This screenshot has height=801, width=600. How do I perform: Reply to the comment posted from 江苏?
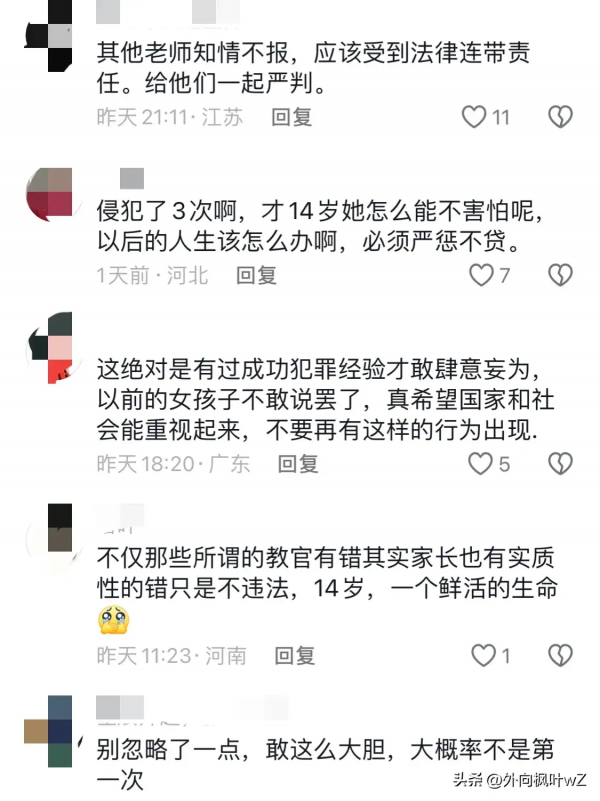pyautogui.click(x=292, y=117)
